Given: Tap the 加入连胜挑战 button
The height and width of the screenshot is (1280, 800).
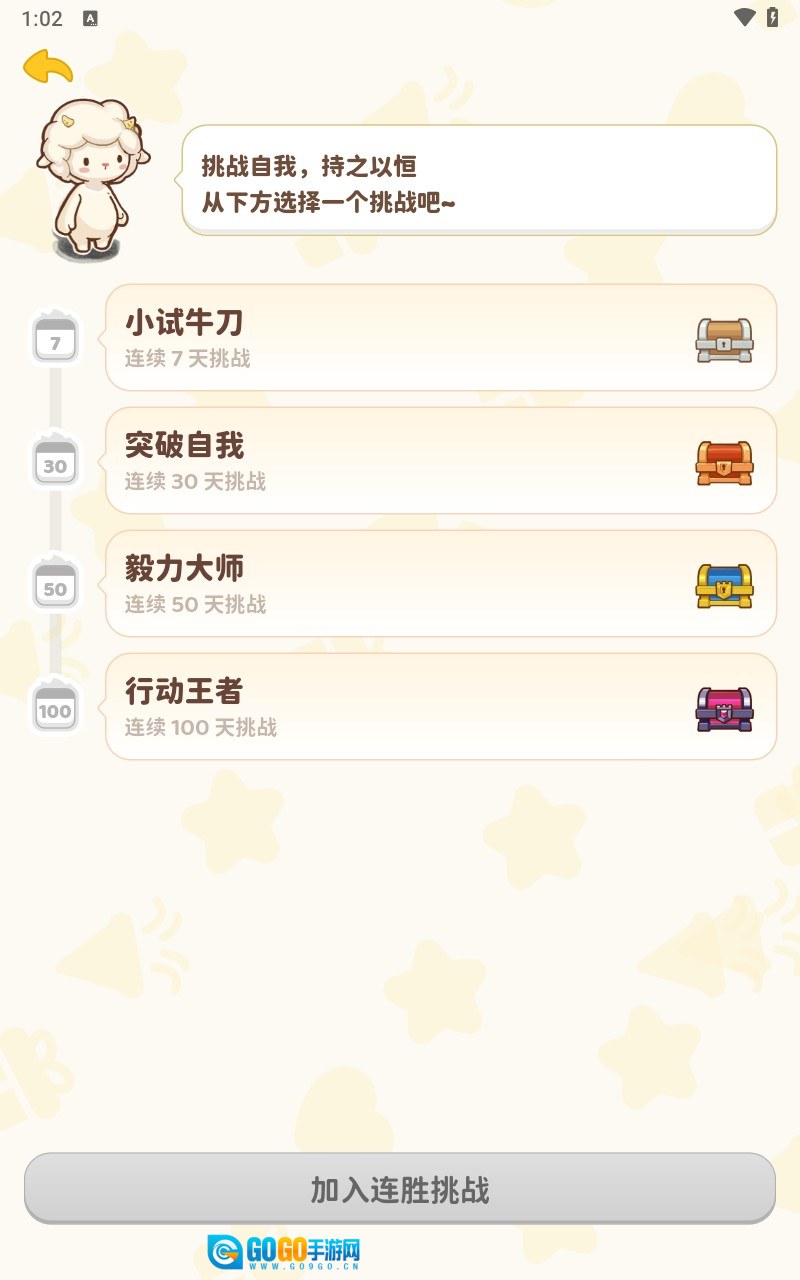Looking at the screenshot, I should 400,1188.
